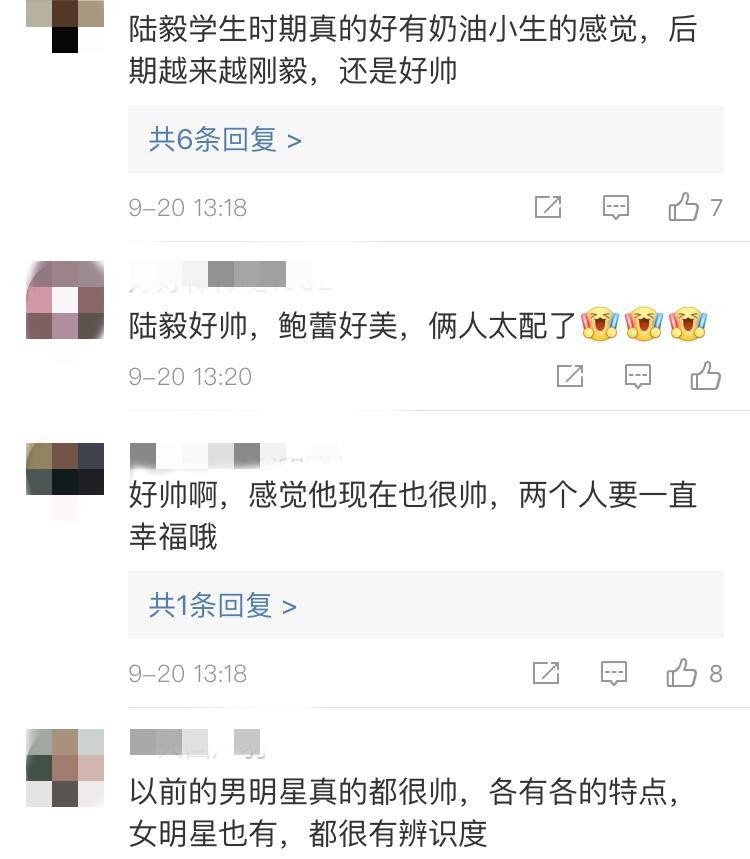This screenshot has height=859, width=750.
Task: Open avatar of 以前的男明星 commenter
Action: pos(65,768)
